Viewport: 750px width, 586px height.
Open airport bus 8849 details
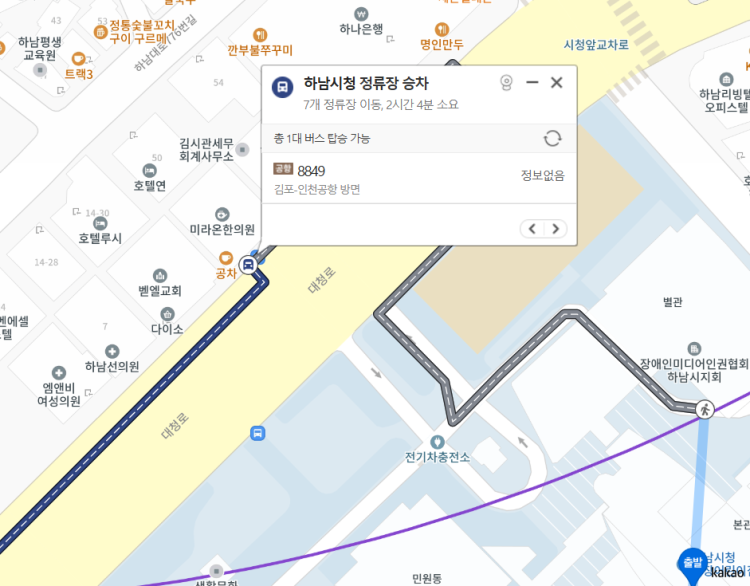click(x=311, y=171)
